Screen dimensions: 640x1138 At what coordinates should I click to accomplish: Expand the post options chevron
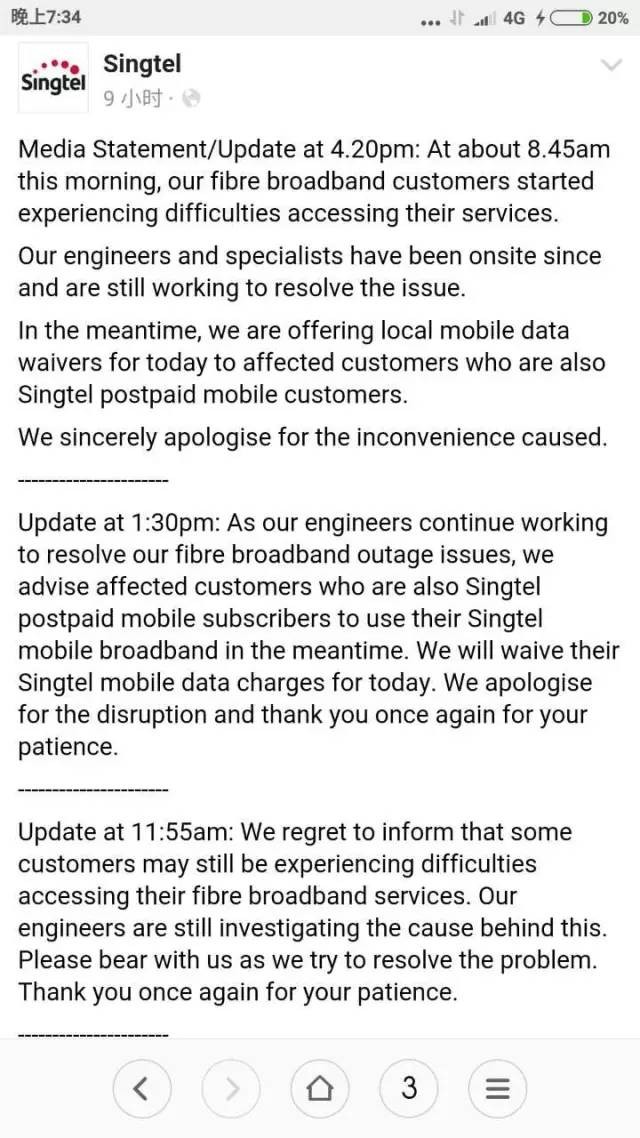click(x=610, y=66)
